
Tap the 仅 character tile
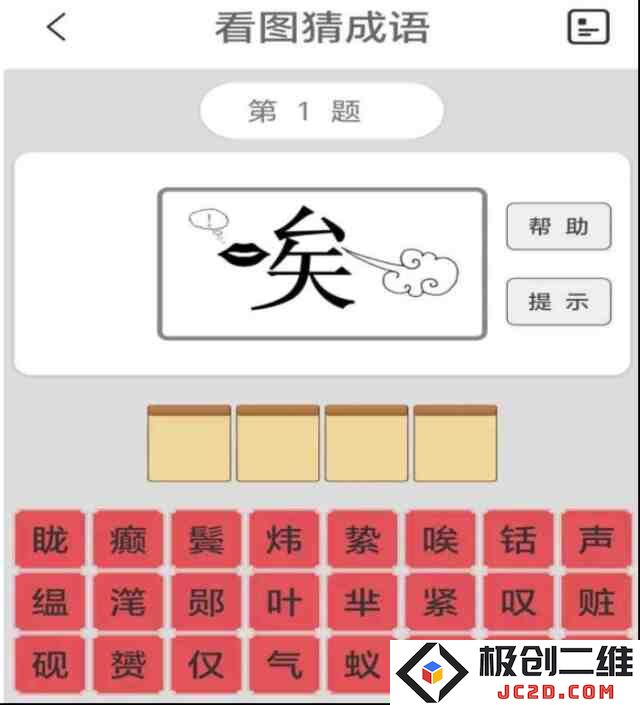pyautogui.click(x=206, y=663)
